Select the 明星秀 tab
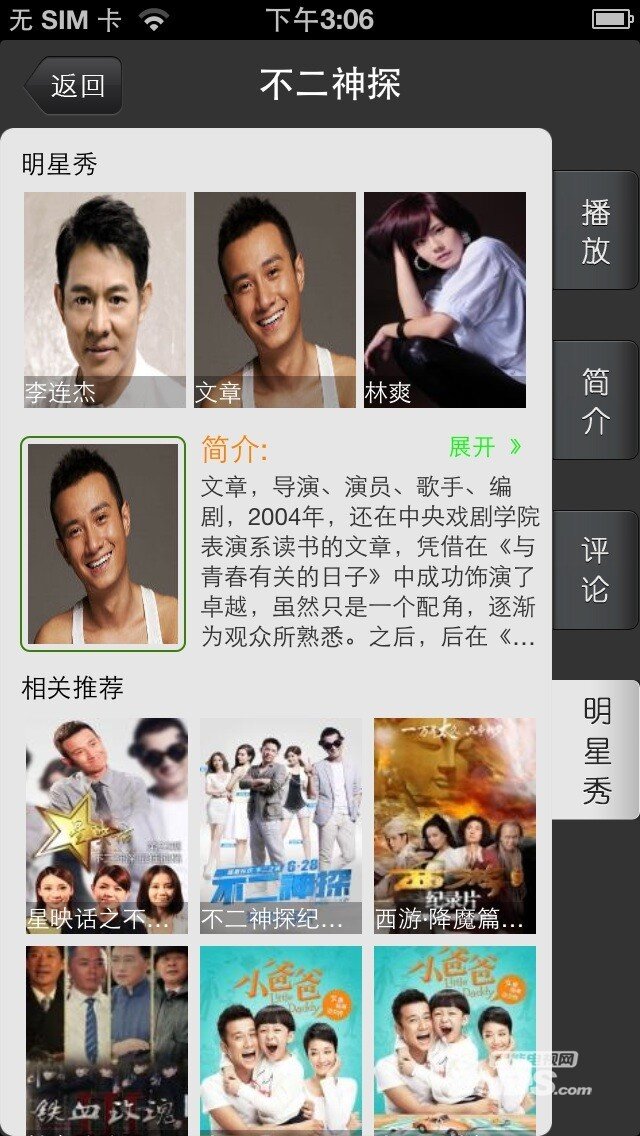 tap(596, 750)
